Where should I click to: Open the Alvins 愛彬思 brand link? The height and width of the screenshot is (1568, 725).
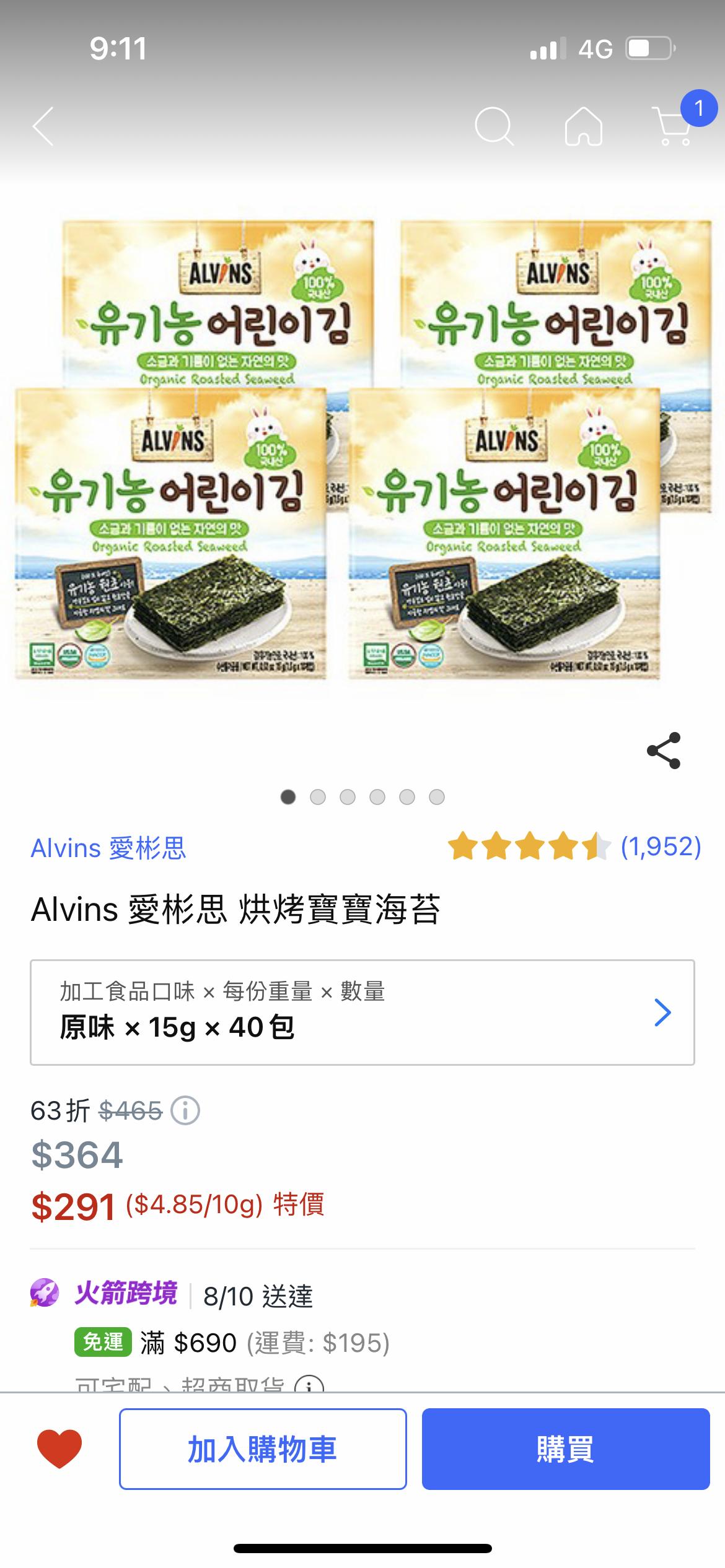[108, 848]
